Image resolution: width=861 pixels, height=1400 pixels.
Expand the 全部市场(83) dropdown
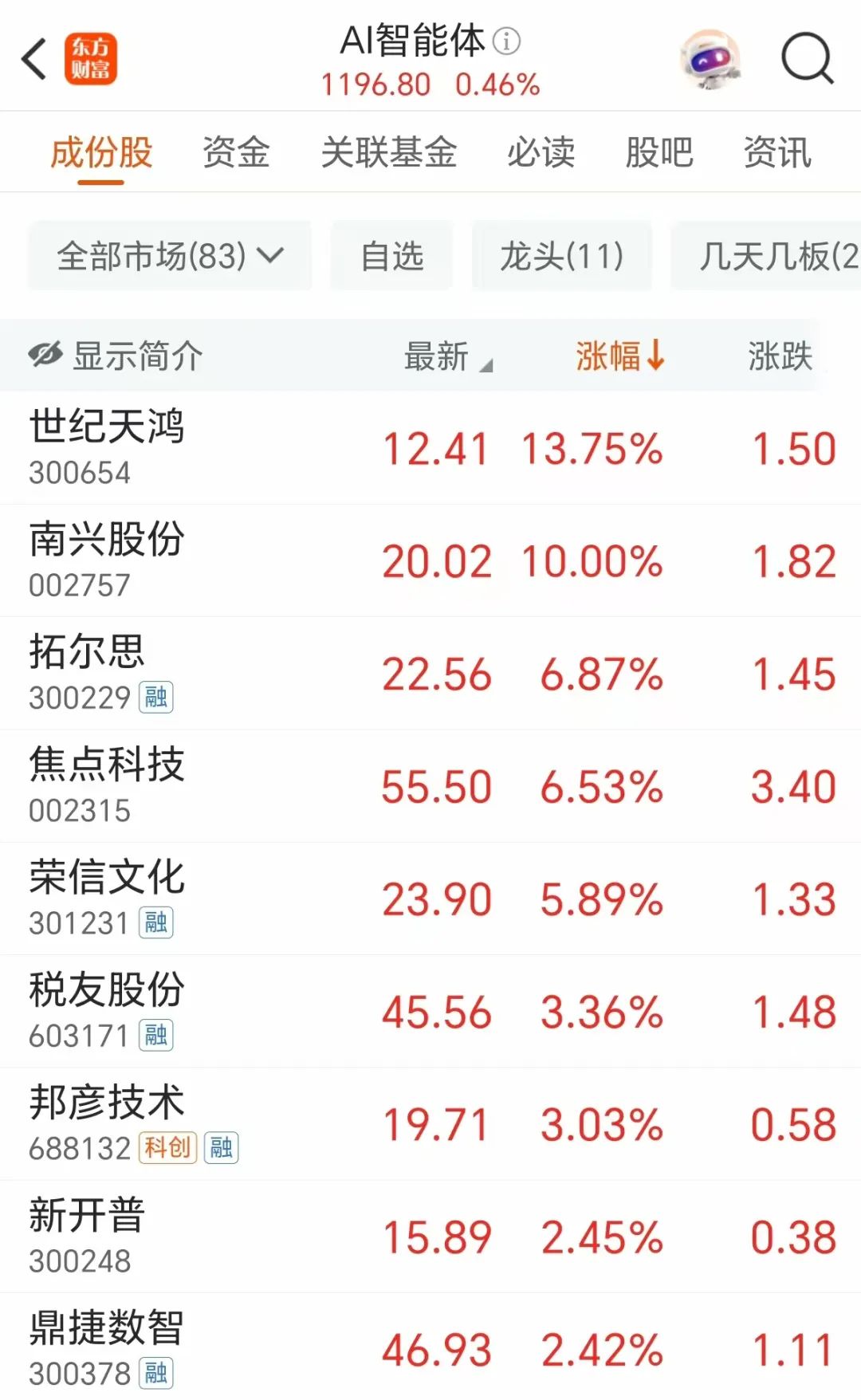click(x=170, y=256)
